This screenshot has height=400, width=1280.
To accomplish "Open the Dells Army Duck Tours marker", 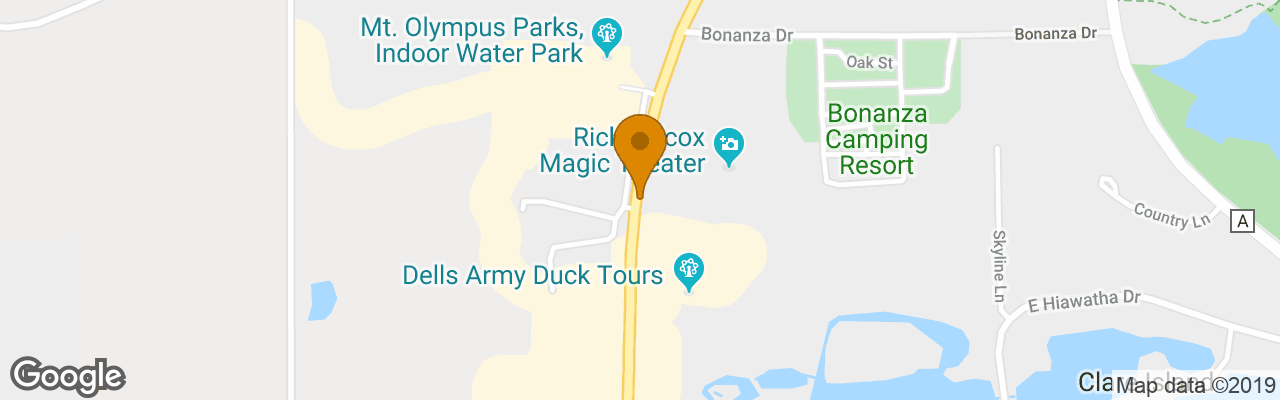I will pyautogui.click(x=687, y=268).
